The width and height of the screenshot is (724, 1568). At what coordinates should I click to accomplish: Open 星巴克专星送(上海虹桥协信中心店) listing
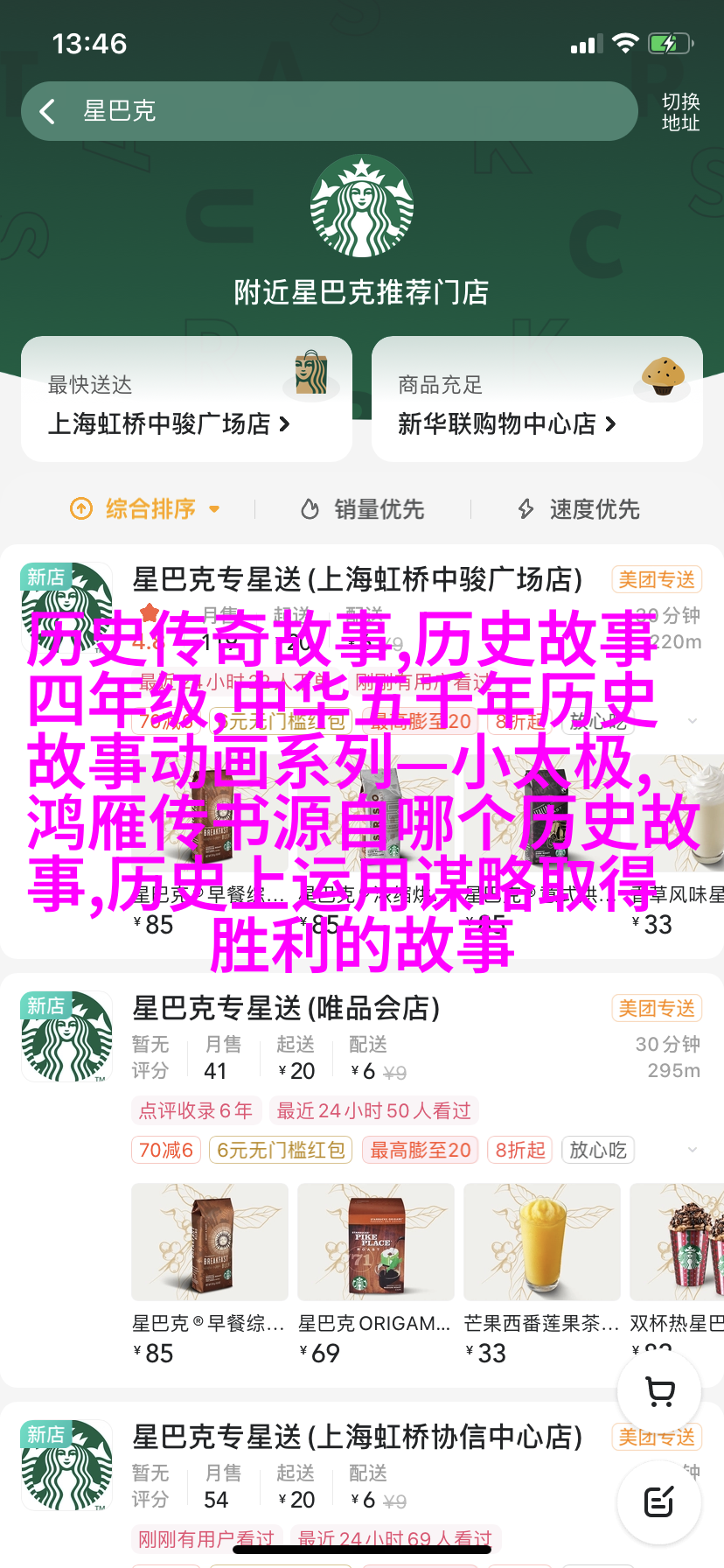(357, 1437)
